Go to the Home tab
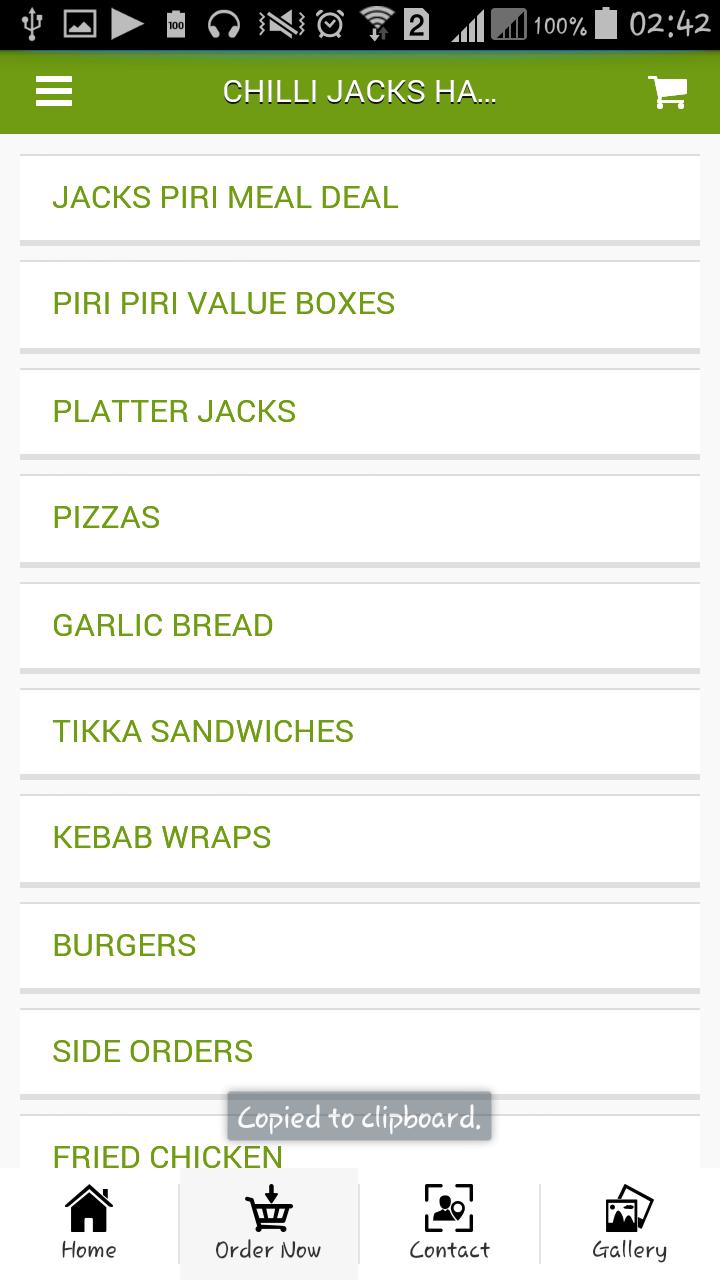 point(89,1224)
